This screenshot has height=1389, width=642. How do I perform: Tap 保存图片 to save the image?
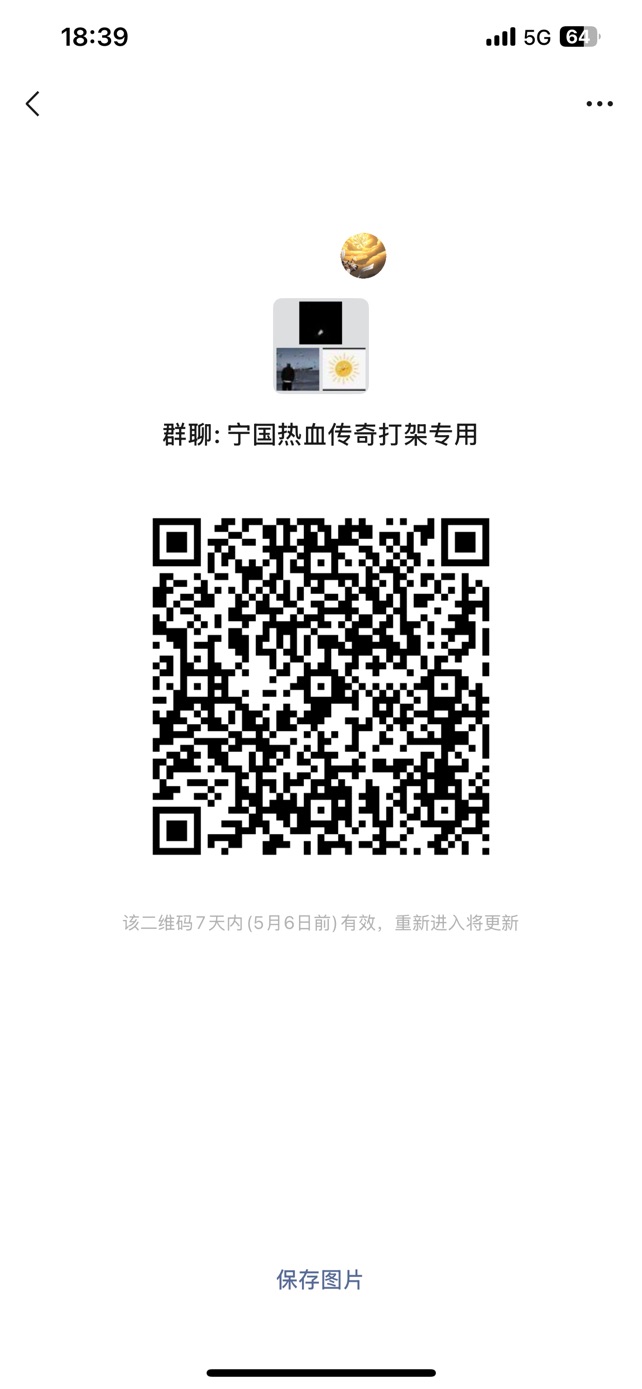pyautogui.click(x=320, y=1279)
